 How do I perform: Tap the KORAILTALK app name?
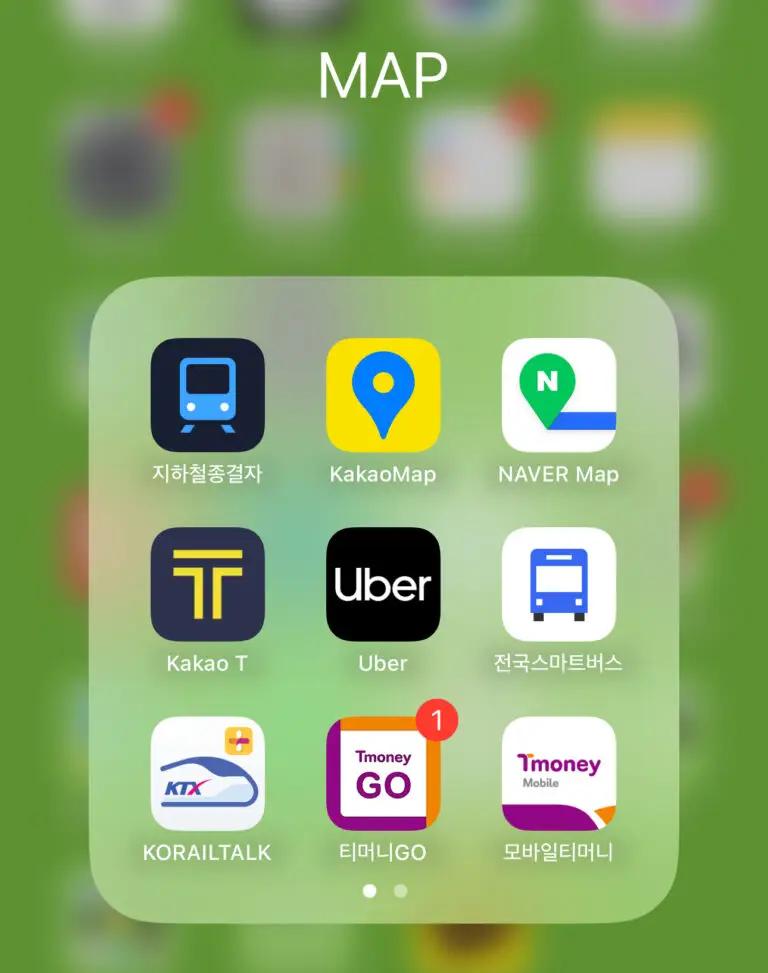point(208,853)
